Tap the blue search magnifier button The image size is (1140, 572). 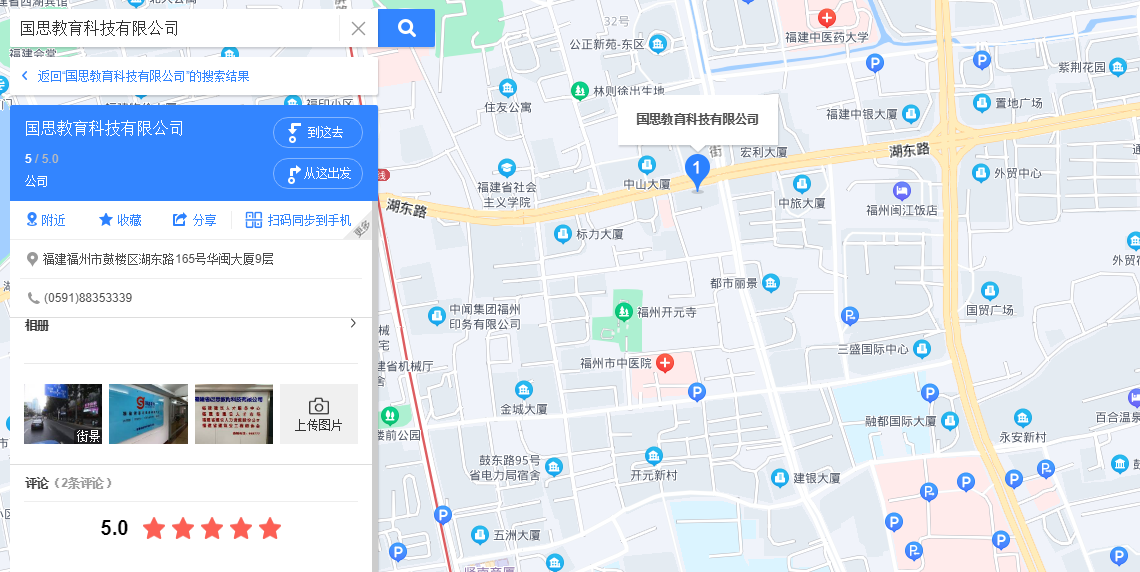[x=407, y=28]
